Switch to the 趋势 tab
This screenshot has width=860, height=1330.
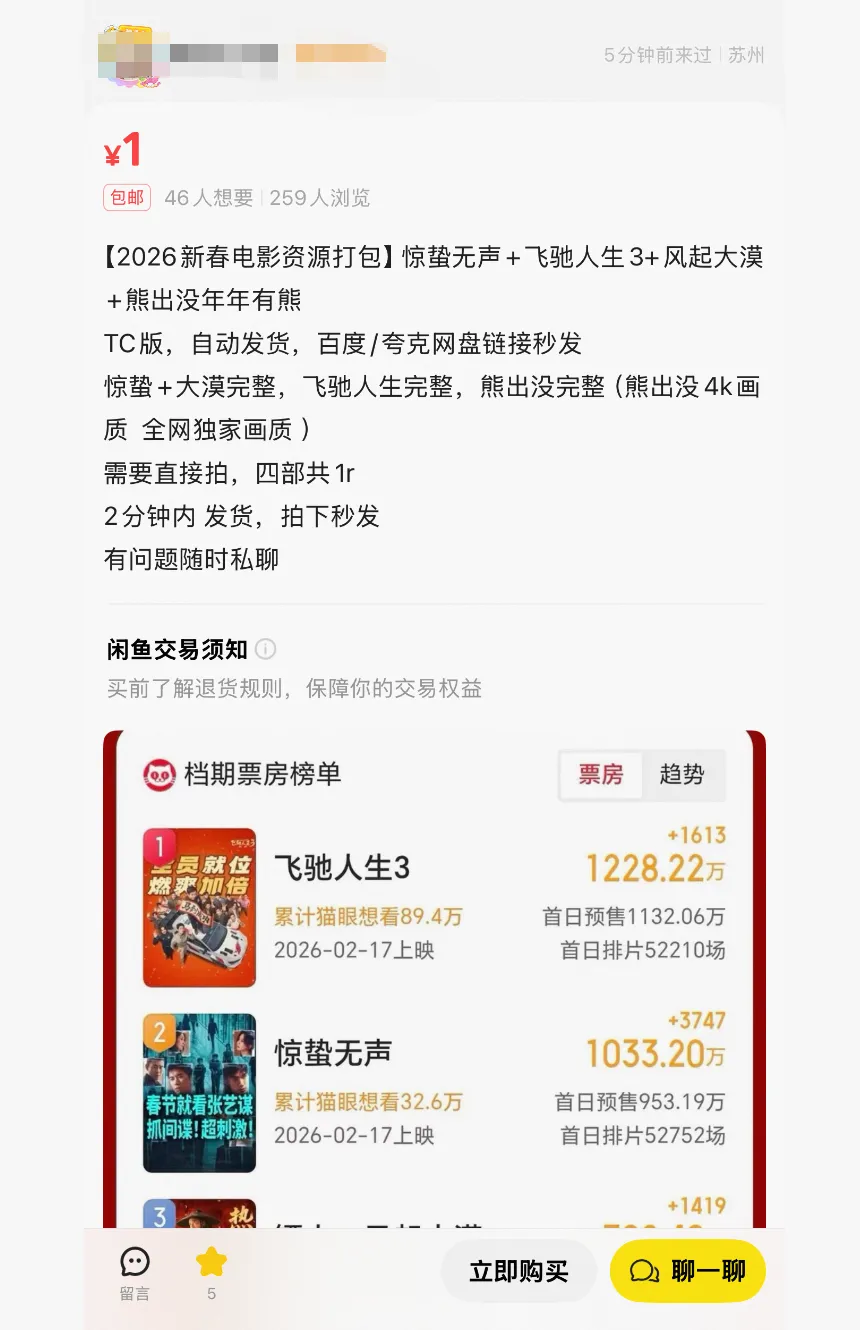tap(684, 775)
